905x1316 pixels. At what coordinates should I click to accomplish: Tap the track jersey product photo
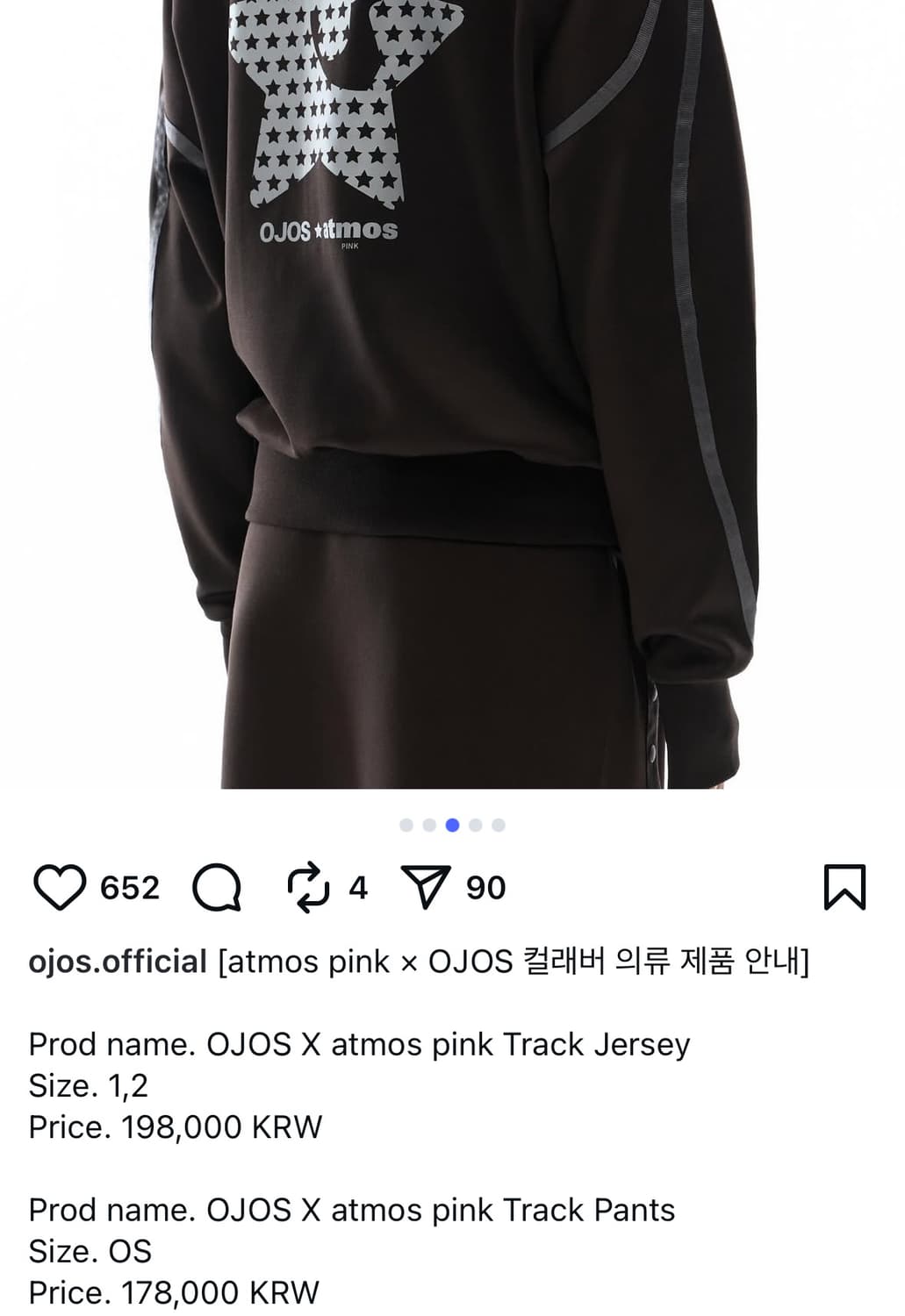click(x=452, y=395)
